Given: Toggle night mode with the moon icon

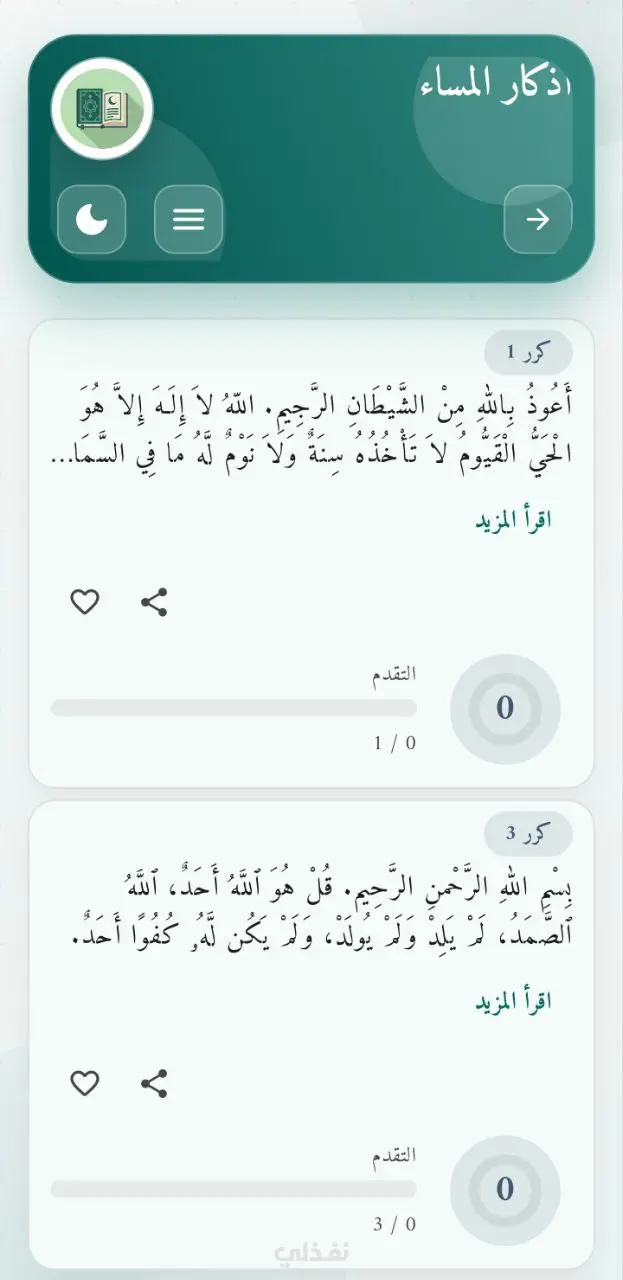Looking at the screenshot, I should click(x=91, y=219).
